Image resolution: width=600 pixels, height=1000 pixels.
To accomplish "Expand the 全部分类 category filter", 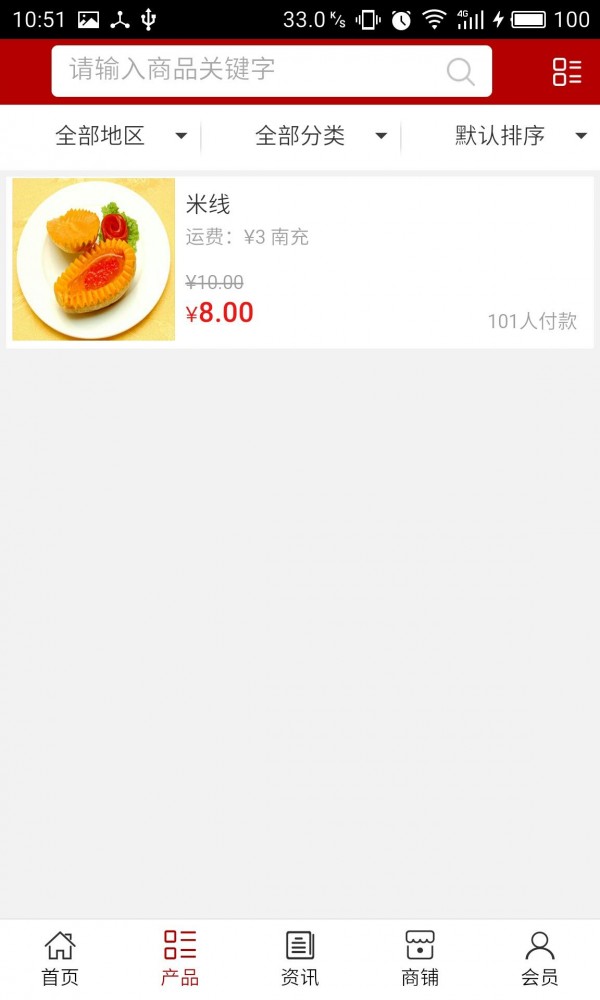I will (x=320, y=136).
